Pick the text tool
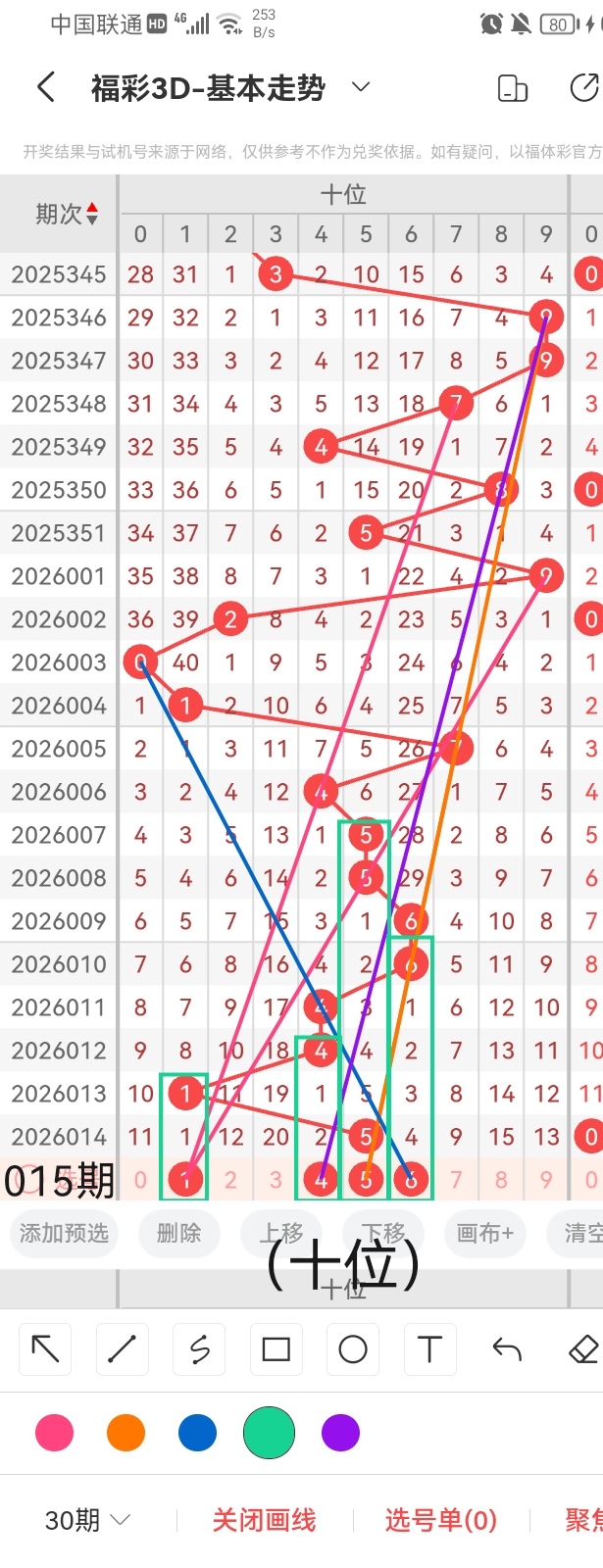Image resolution: width=603 pixels, height=1568 pixels. (x=429, y=1349)
